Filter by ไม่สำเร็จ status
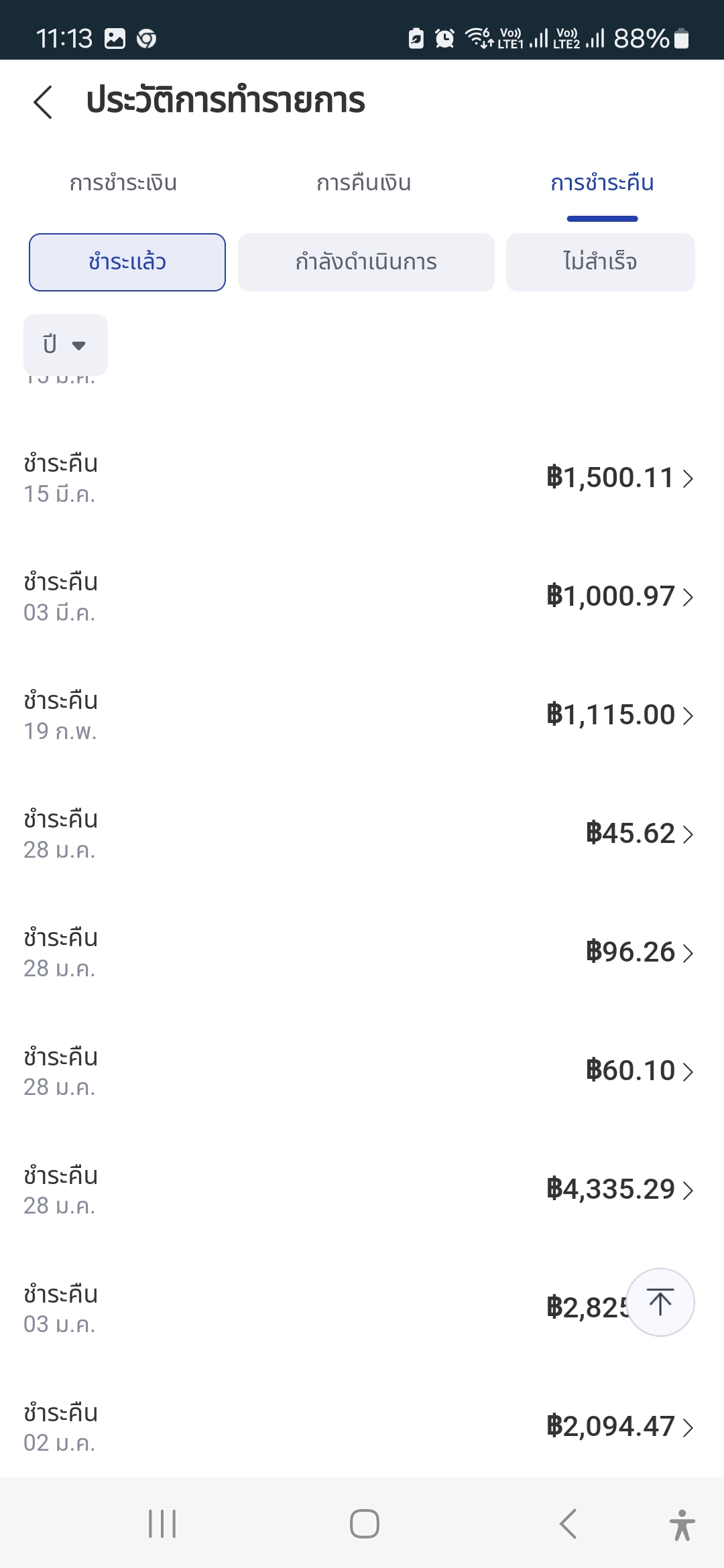Image resolution: width=724 pixels, height=1568 pixels. [600, 262]
